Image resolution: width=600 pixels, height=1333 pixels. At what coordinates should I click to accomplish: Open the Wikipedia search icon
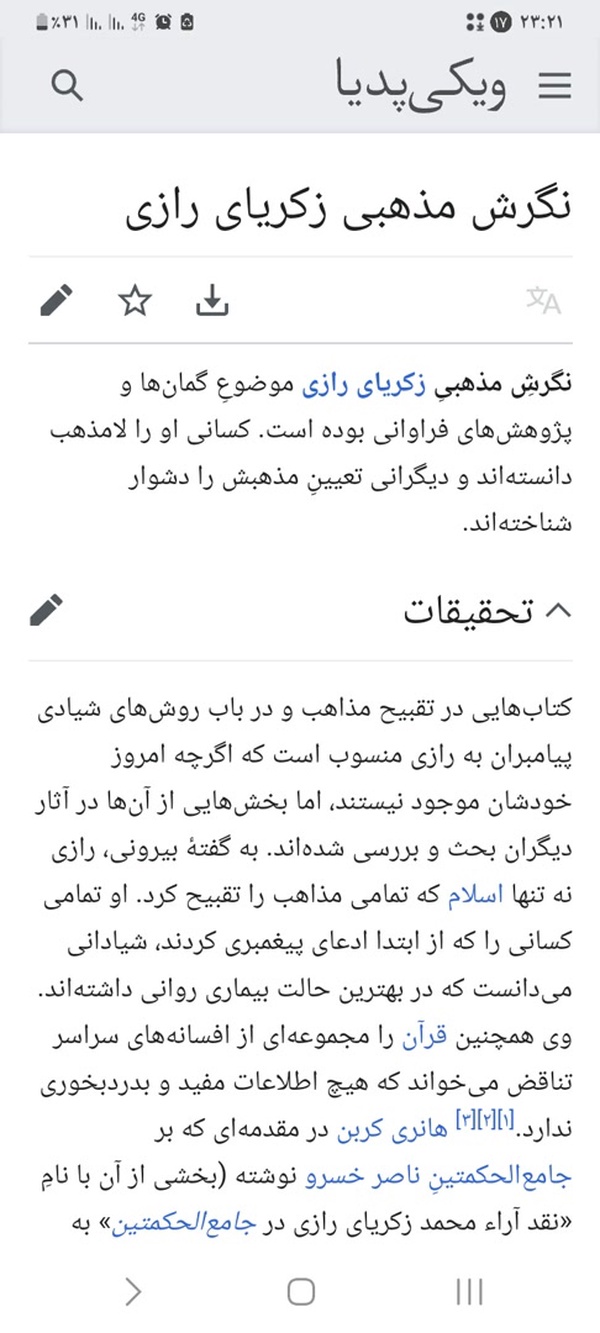point(66,87)
